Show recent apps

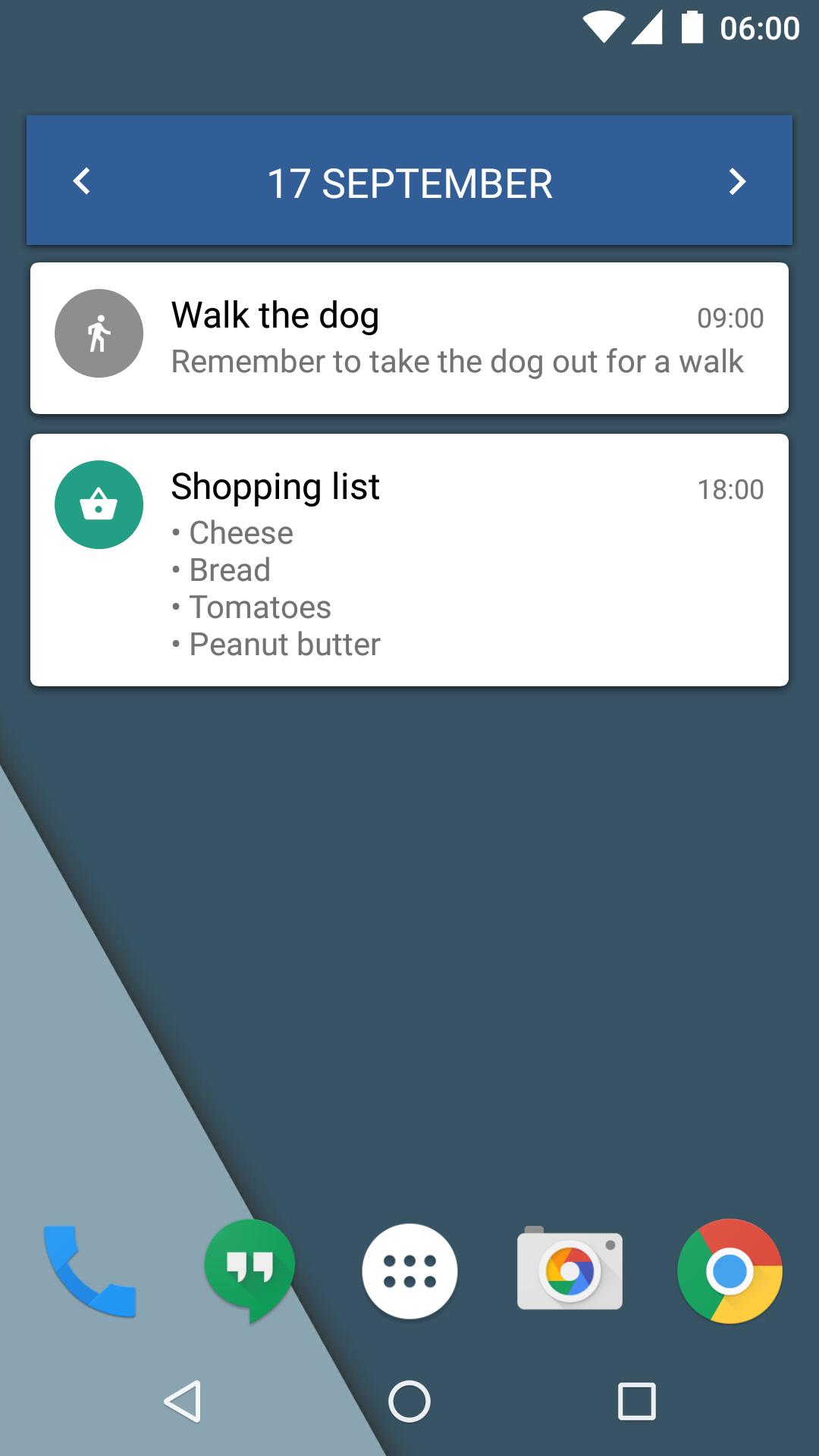(636, 1401)
